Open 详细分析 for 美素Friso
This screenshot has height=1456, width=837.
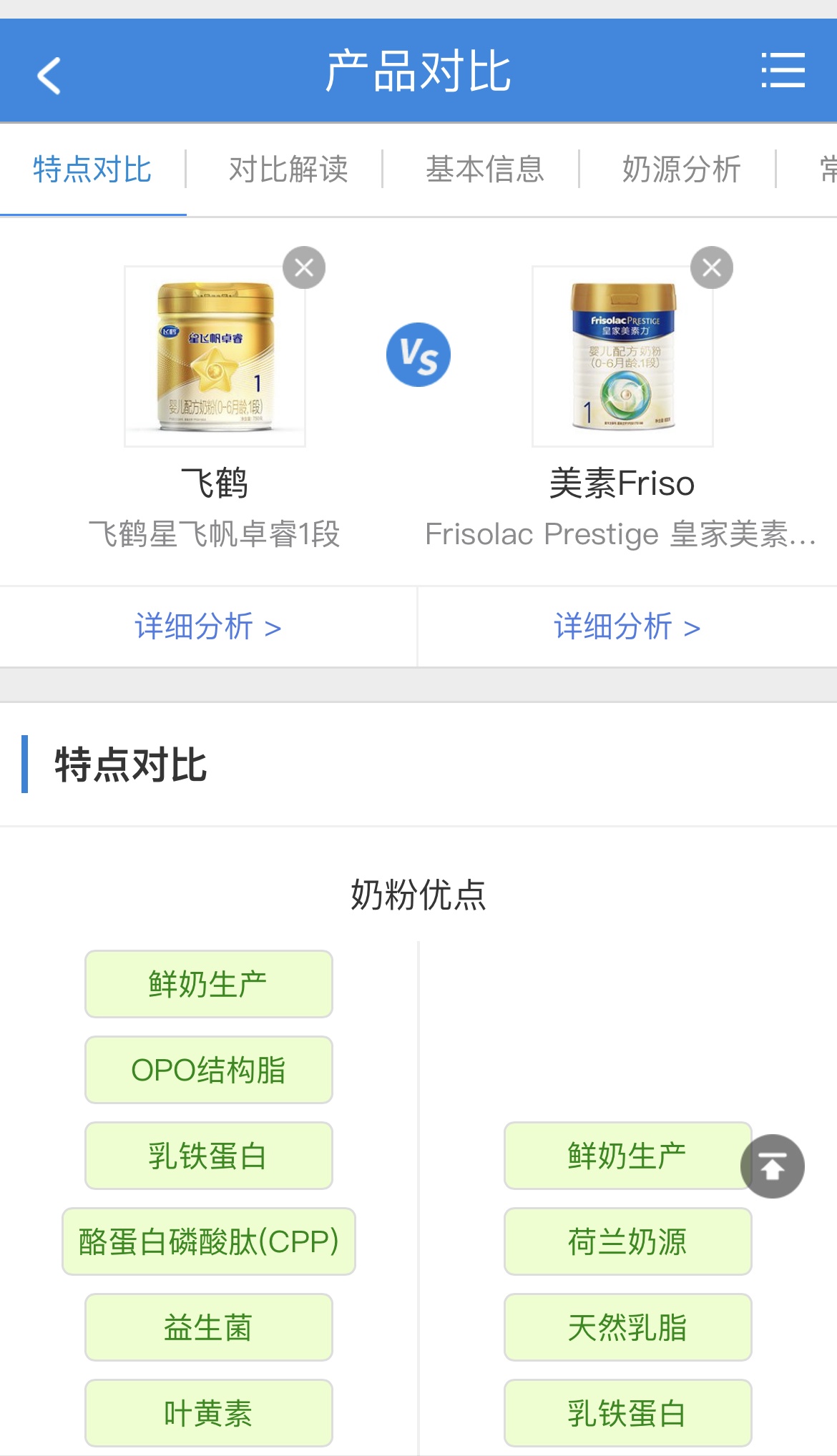627,626
